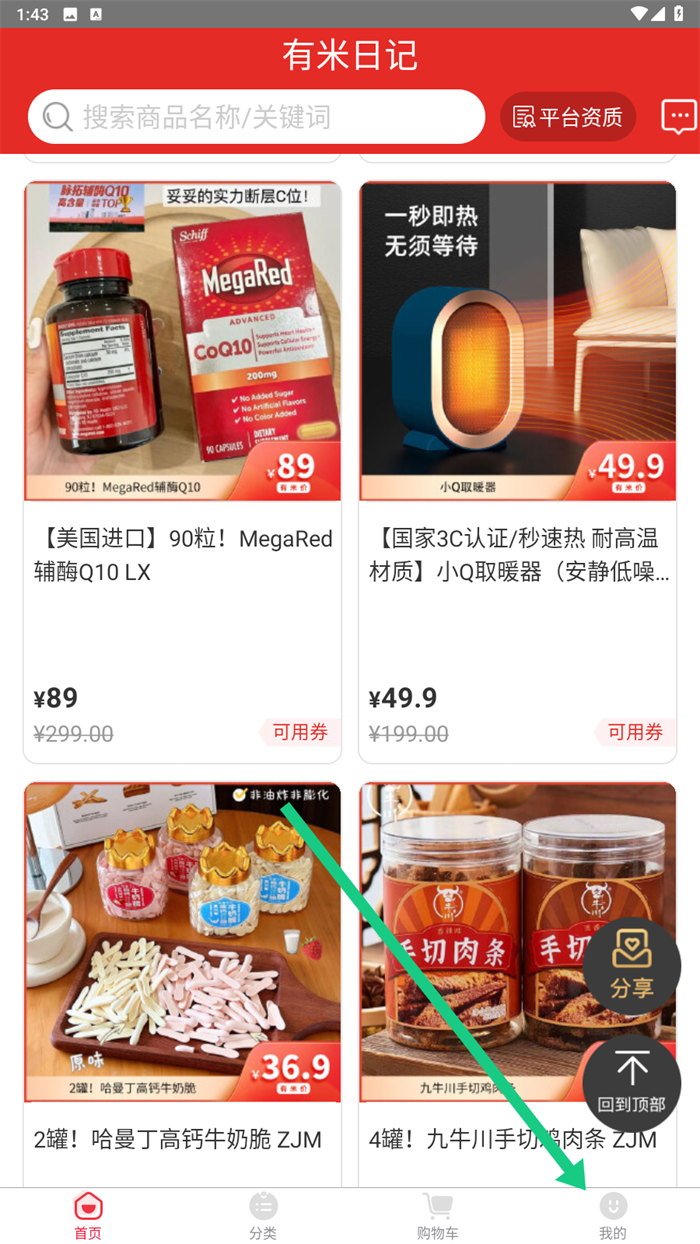The width and height of the screenshot is (700, 1244).
Task: Open the product search box
Action: [256, 117]
